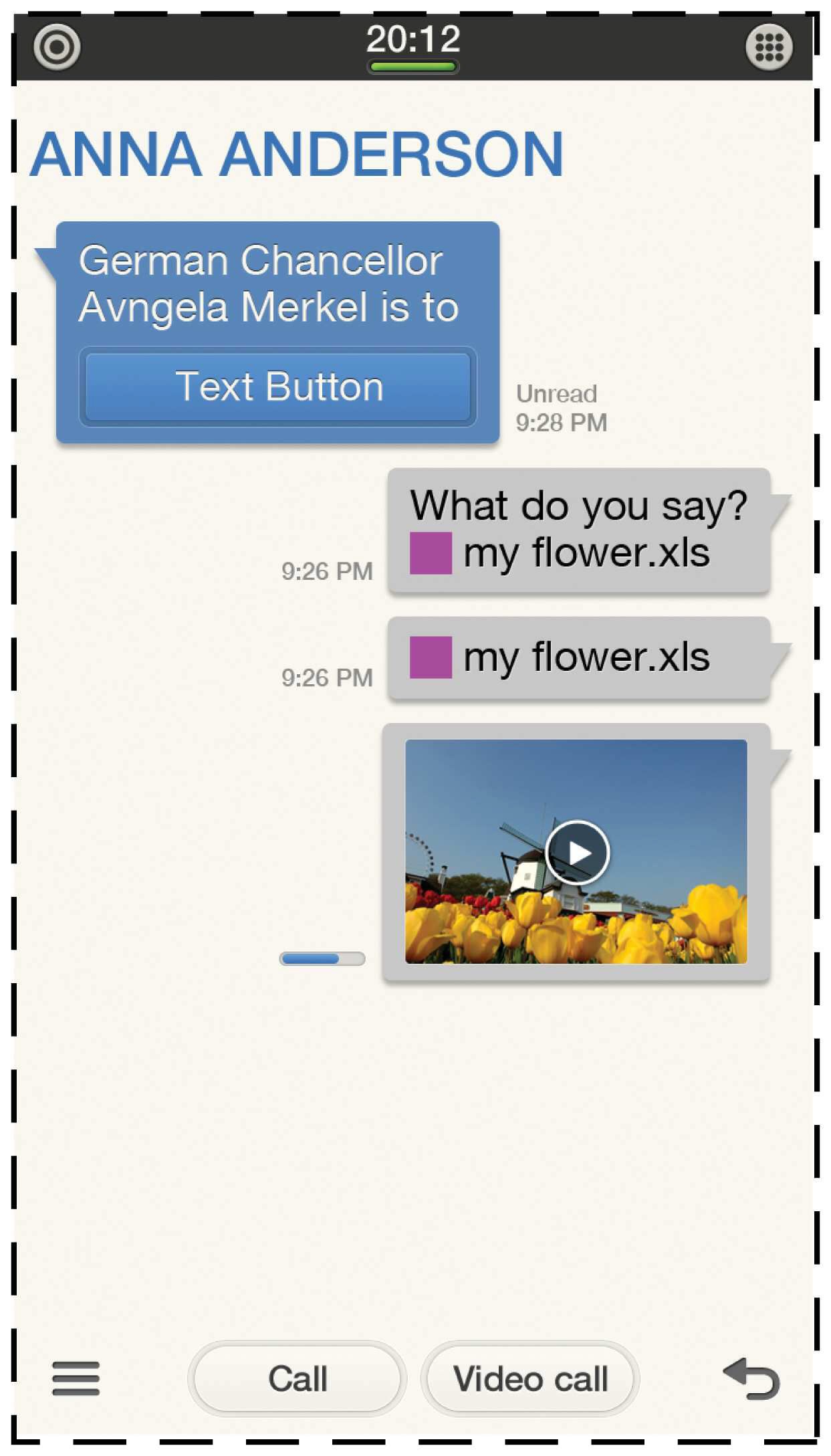Open the apps grid icon
The image size is (831, 1456).
(x=769, y=47)
